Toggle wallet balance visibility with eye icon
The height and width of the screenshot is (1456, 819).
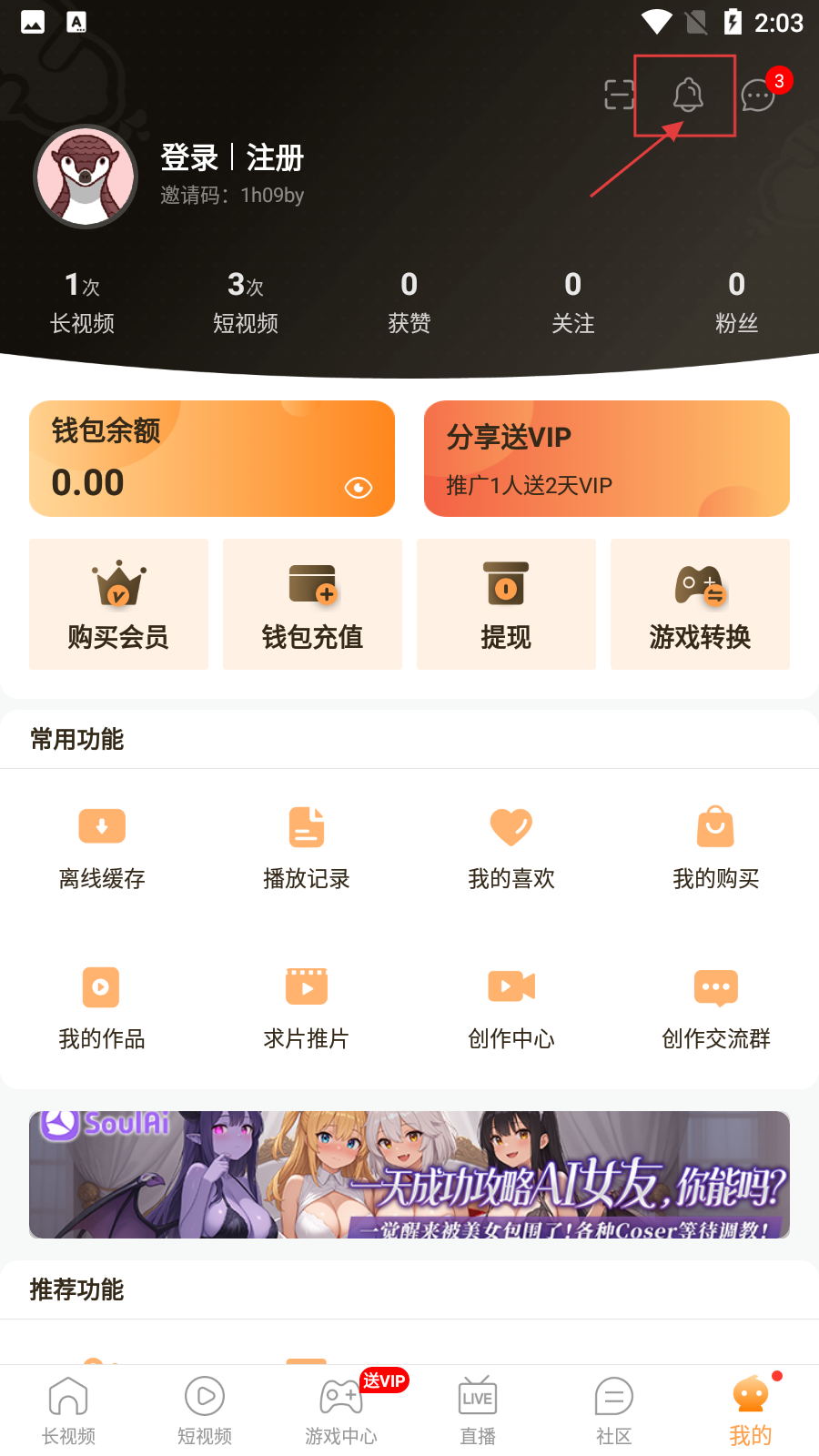pos(358,488)
